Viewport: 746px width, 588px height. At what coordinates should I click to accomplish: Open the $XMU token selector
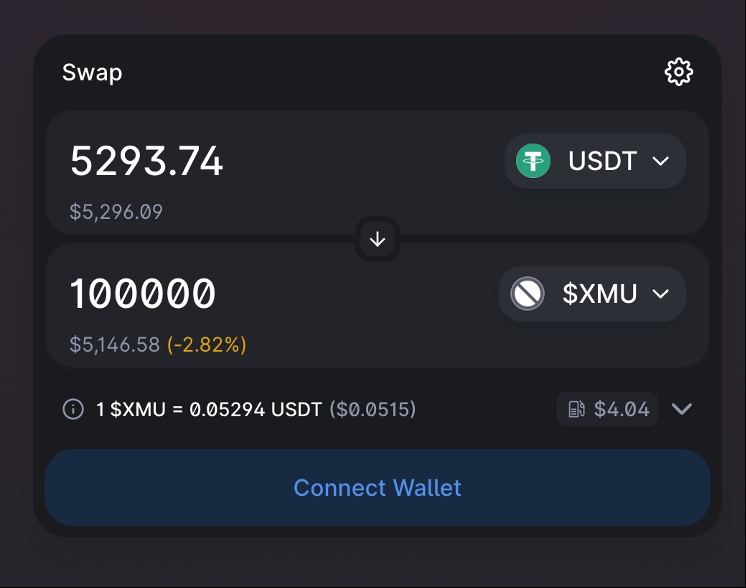[x=592, y=294]
